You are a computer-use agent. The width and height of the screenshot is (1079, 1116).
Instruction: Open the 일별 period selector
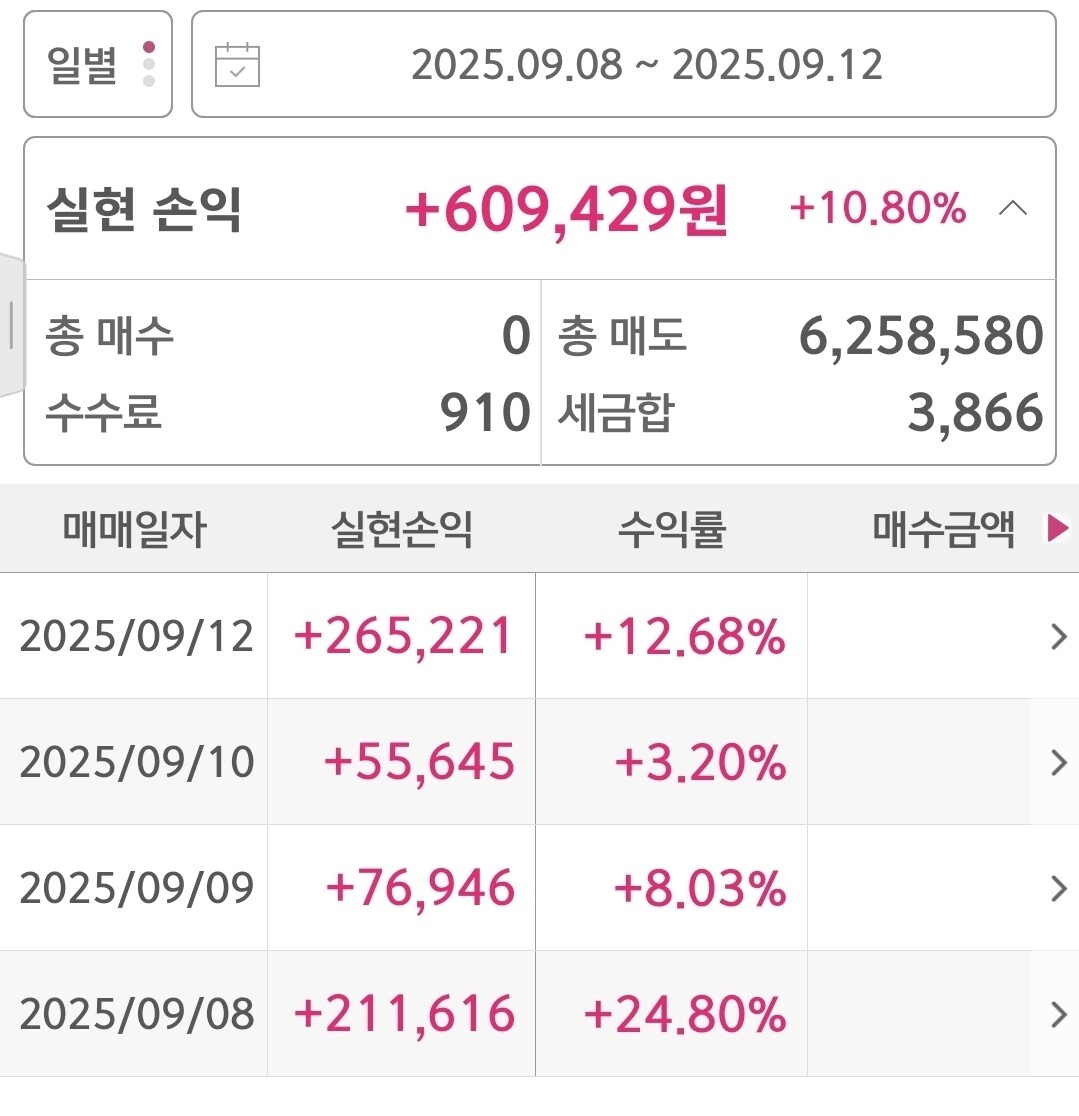tap(98, 64)
